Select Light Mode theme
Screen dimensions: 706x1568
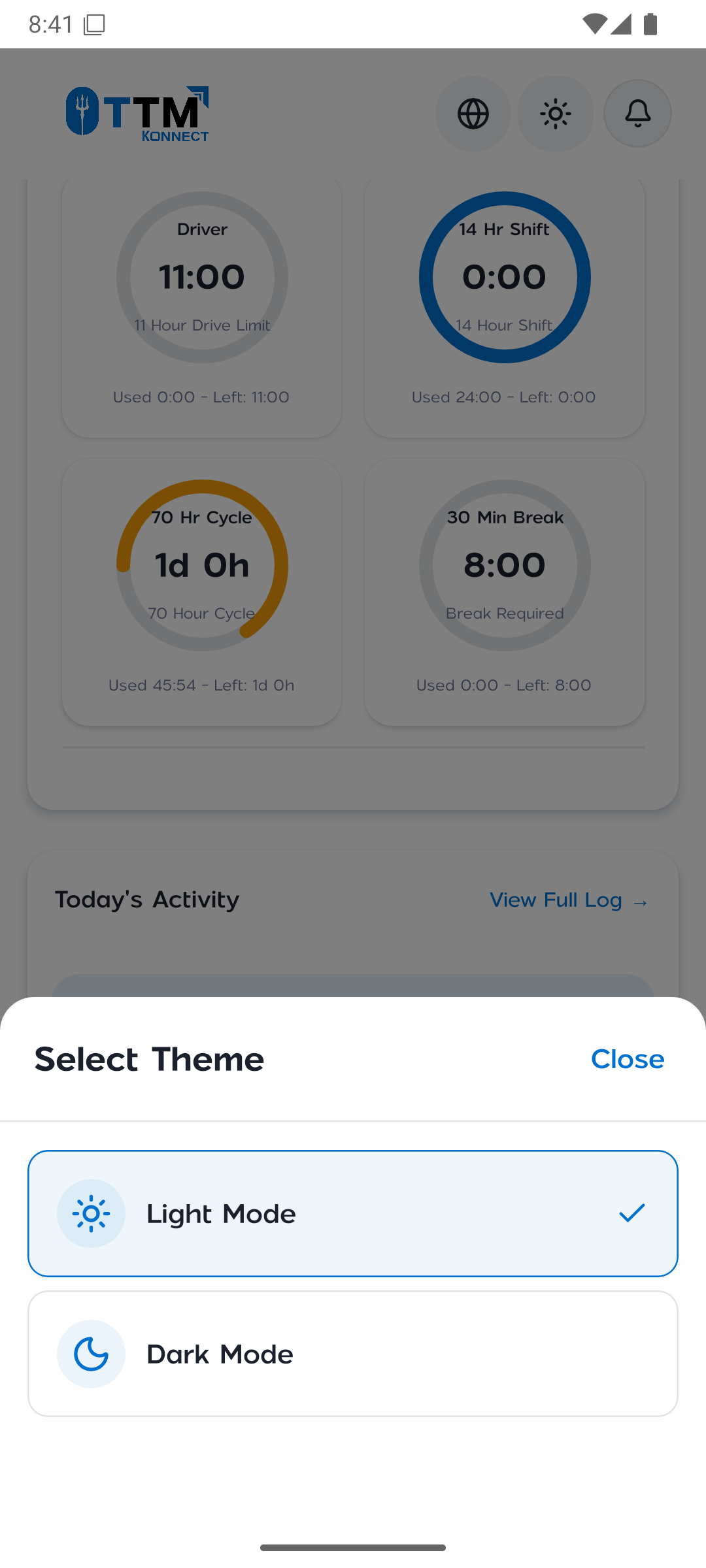[353, 1213]
